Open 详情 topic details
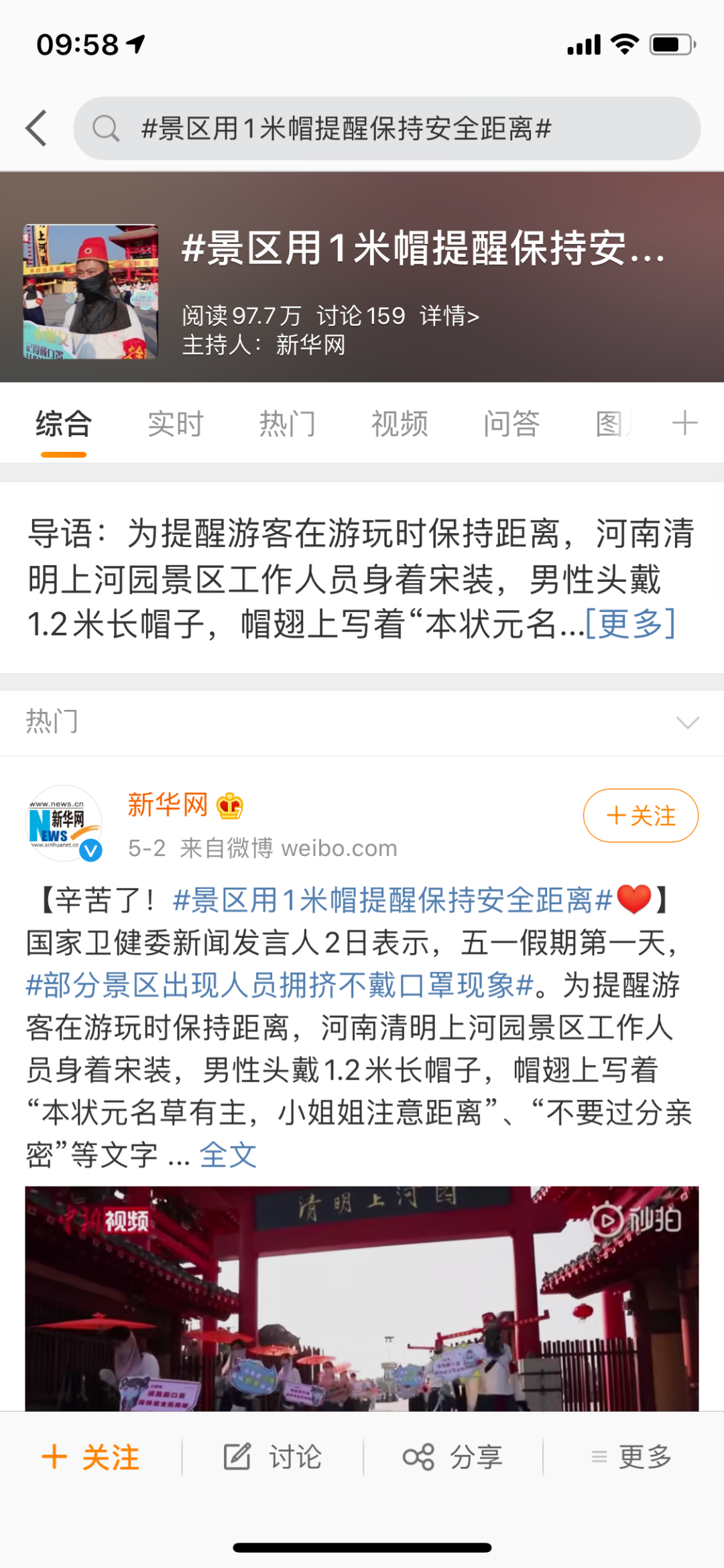This screenshot has width=724, height=1568. 449,315
